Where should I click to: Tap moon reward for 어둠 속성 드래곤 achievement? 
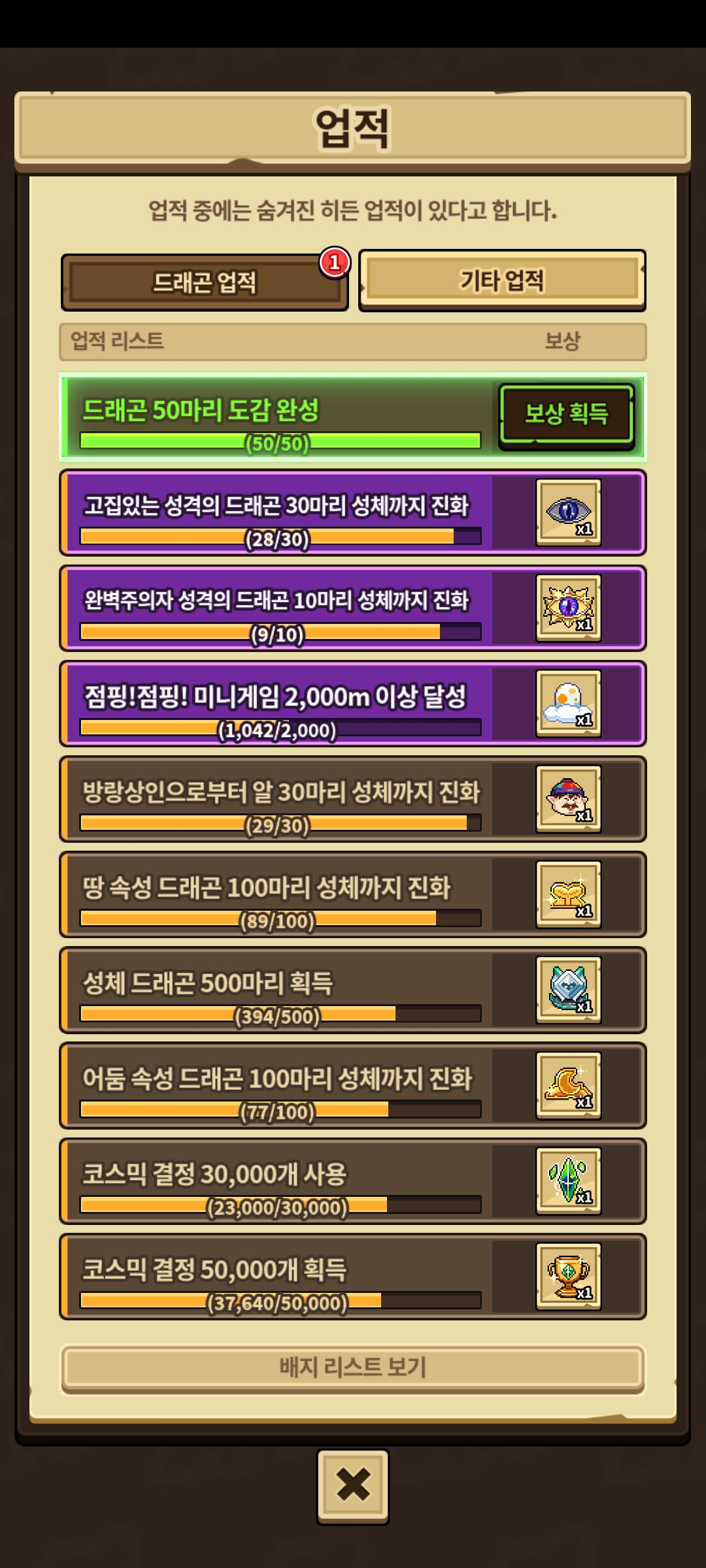coord(568,1085)
